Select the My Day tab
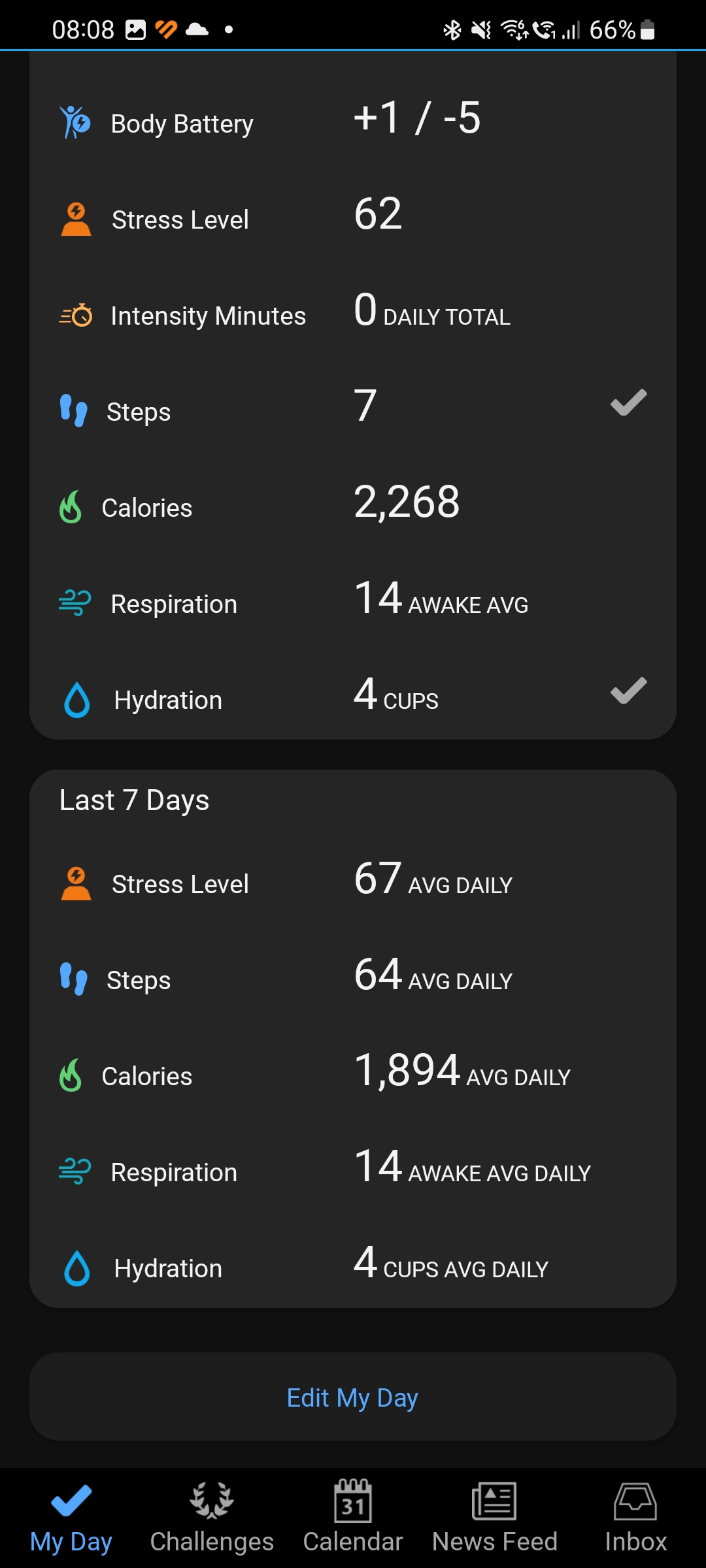706x1568 pixels. click(71, 1518)
